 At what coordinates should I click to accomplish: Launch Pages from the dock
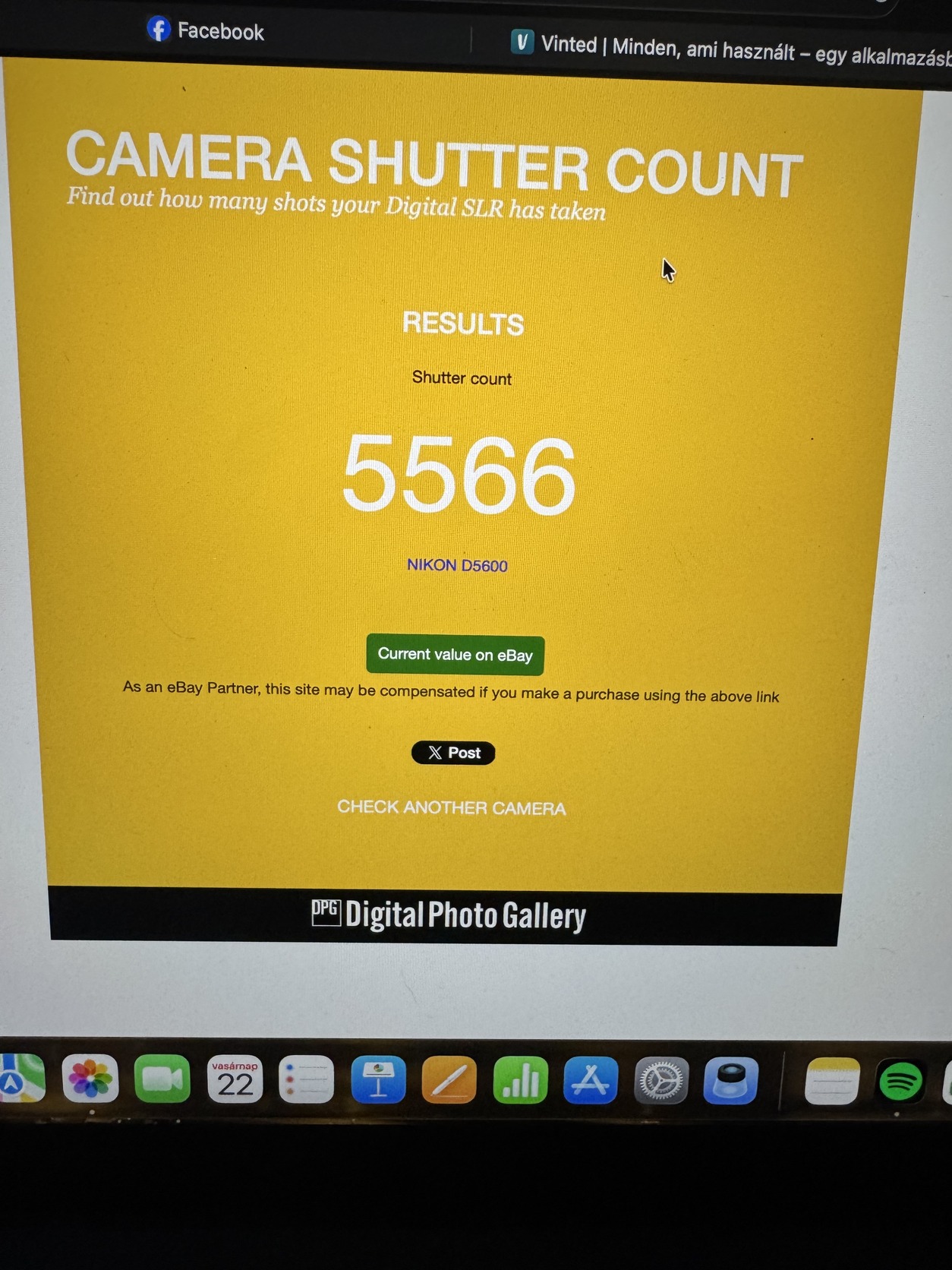pyautogui.click(x=449, y=1080)
